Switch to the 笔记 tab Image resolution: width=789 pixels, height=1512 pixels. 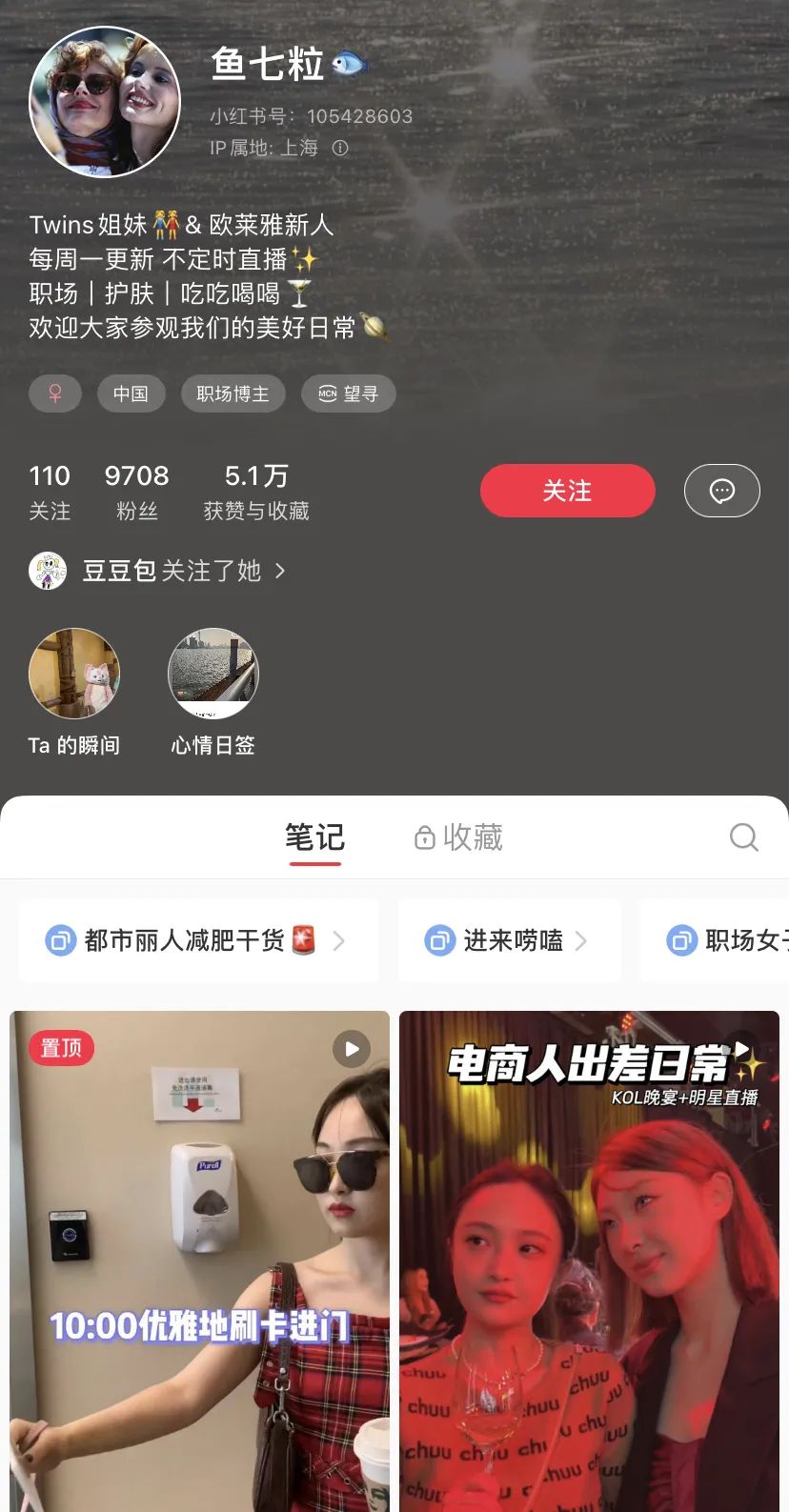point(314,837)
